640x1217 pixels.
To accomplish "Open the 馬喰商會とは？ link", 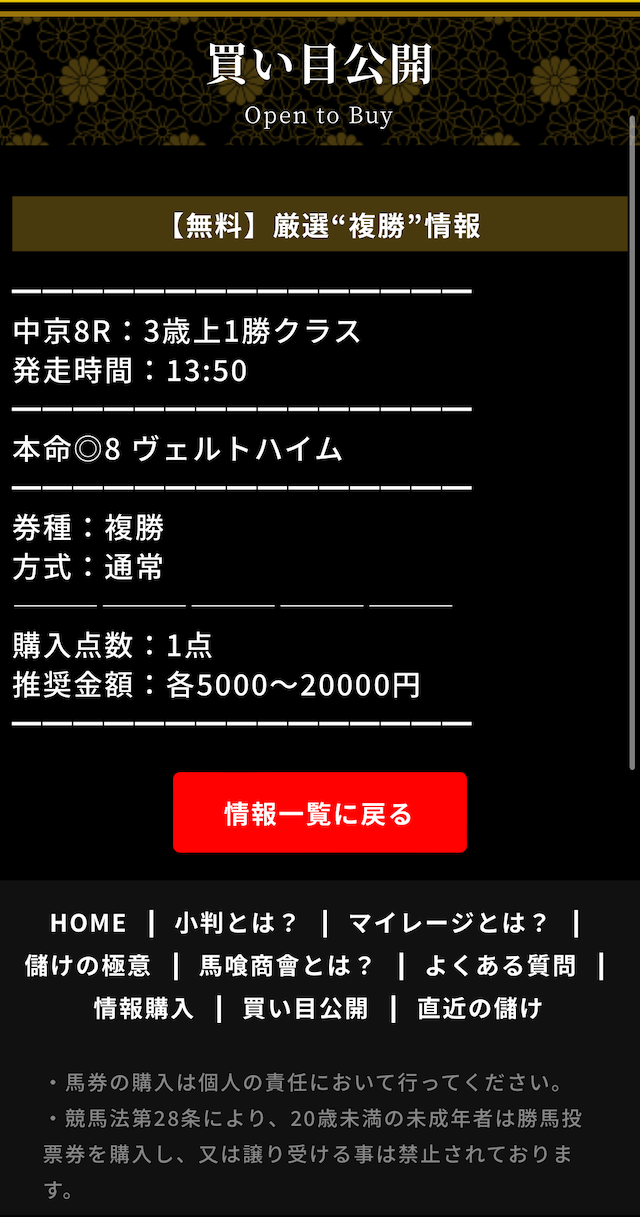I will 287,965.
